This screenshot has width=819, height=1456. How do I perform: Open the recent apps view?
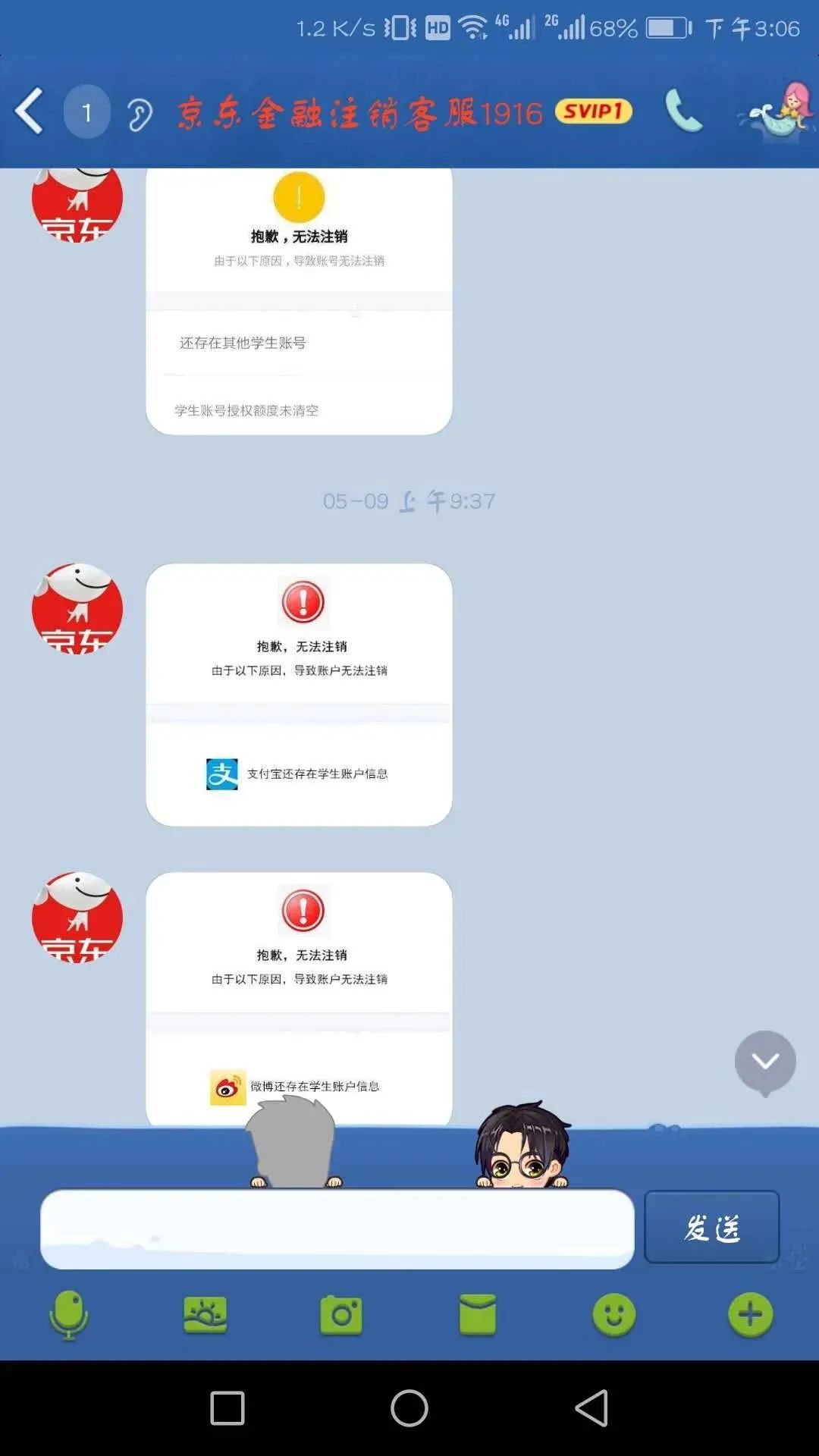227,1408
